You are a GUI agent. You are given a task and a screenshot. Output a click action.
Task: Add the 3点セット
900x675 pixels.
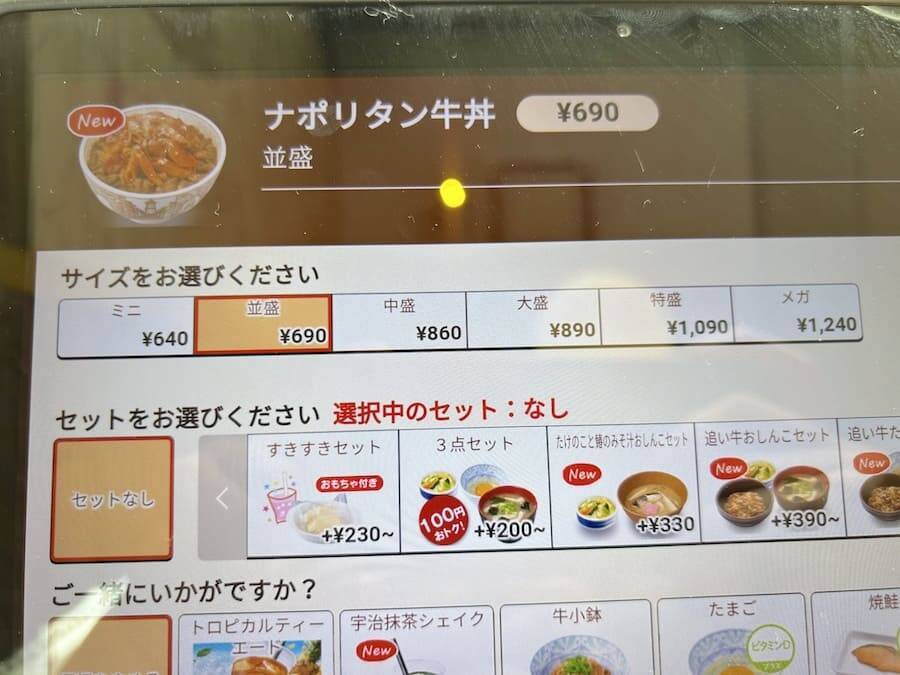(x=474, y=489)
